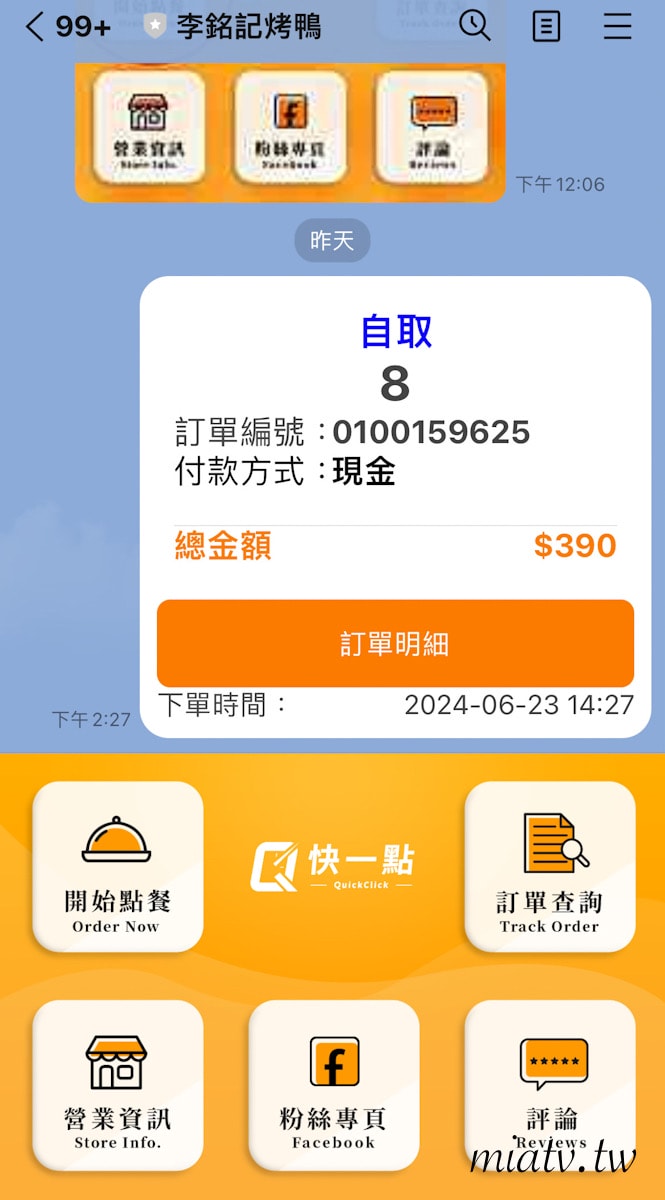View 訂單明細 order details
The width and height of the screenshot is (665, 1200).
[395, 644]
